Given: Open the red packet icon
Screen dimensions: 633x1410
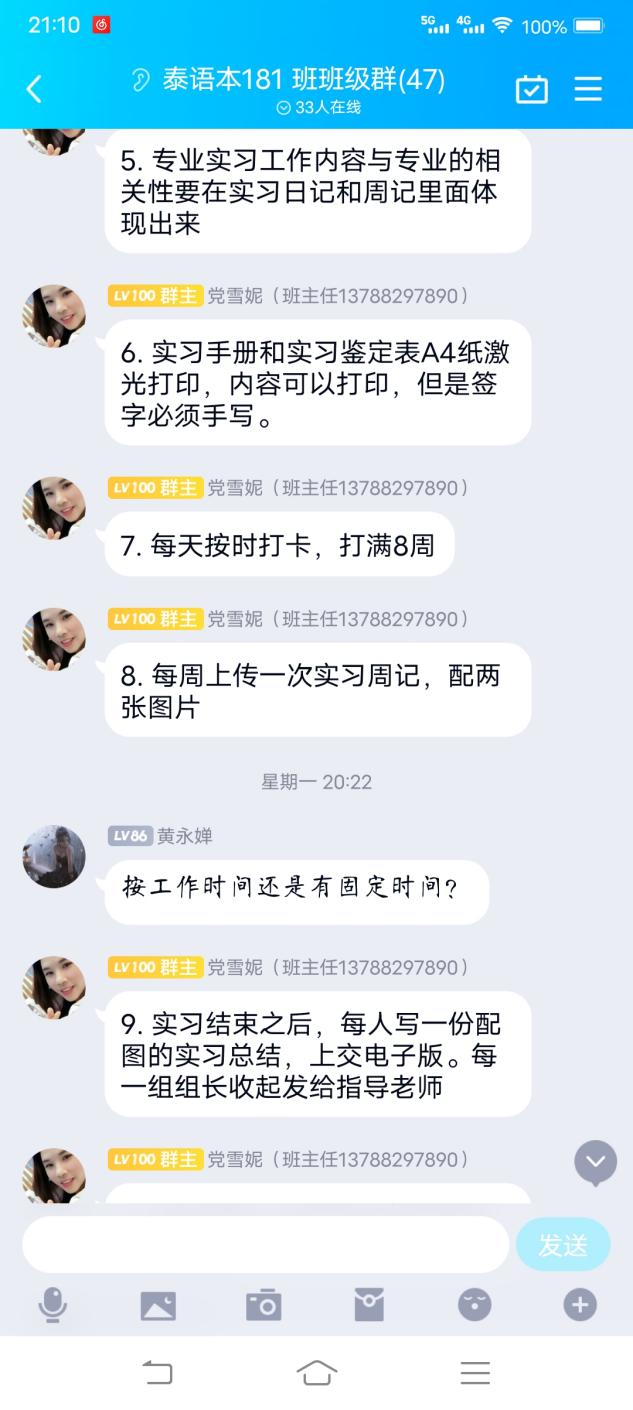Looking at the screenshot, I should pyautogui.click(x=369, y=1305).
